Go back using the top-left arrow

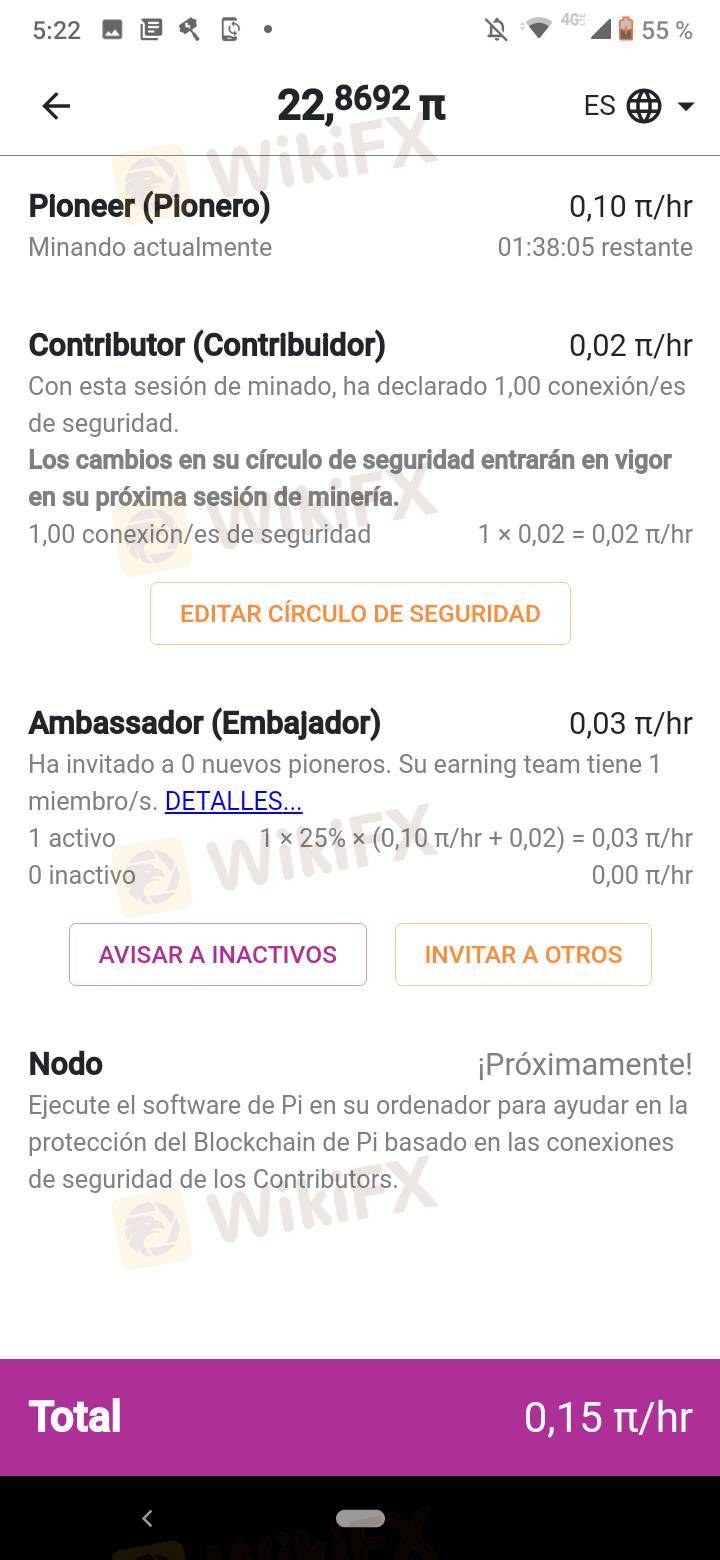56,106
